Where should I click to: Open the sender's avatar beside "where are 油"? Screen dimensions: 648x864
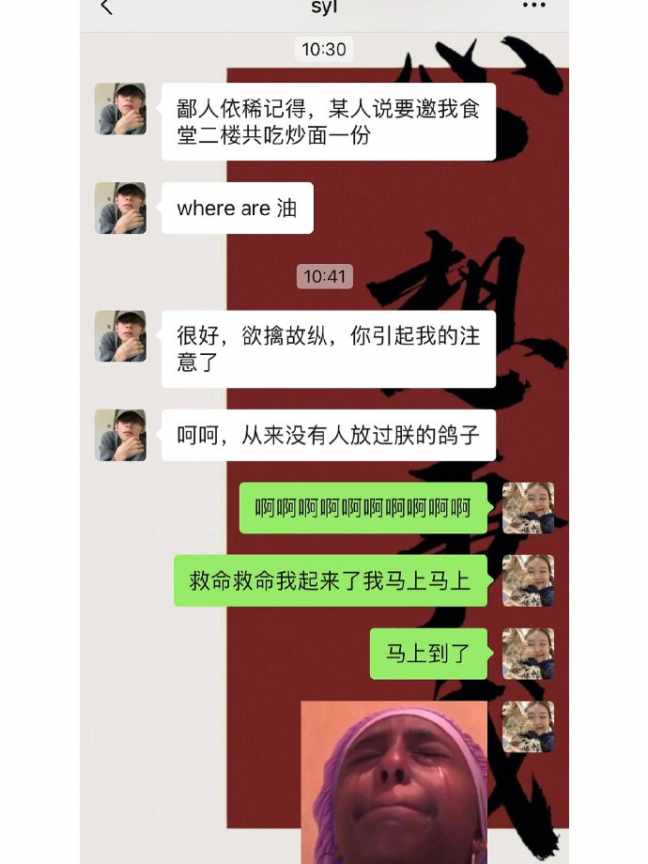pyautogui.click(x=121, y=208)
